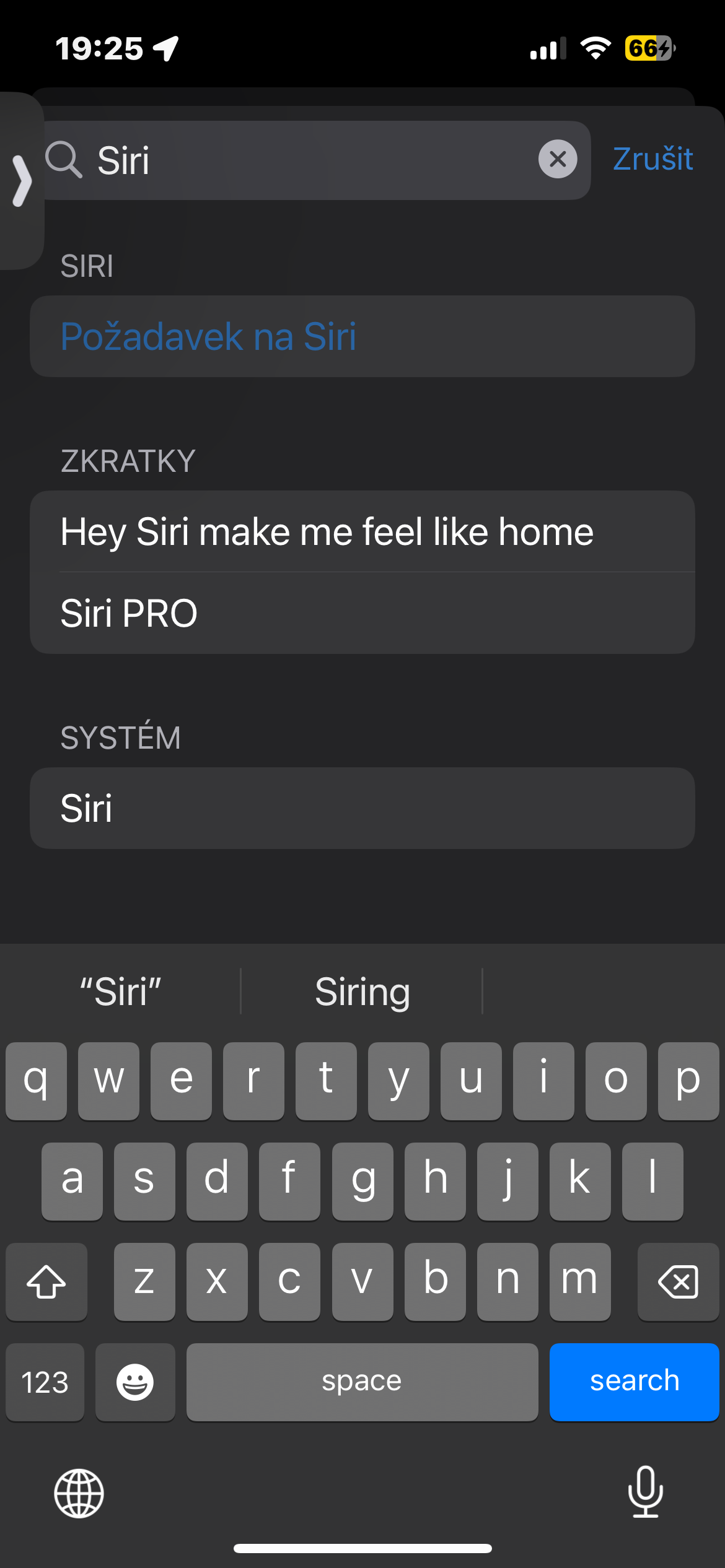The image size is (725, 1568).
Task: Tap the blue search key
Action: point(633,1381)
